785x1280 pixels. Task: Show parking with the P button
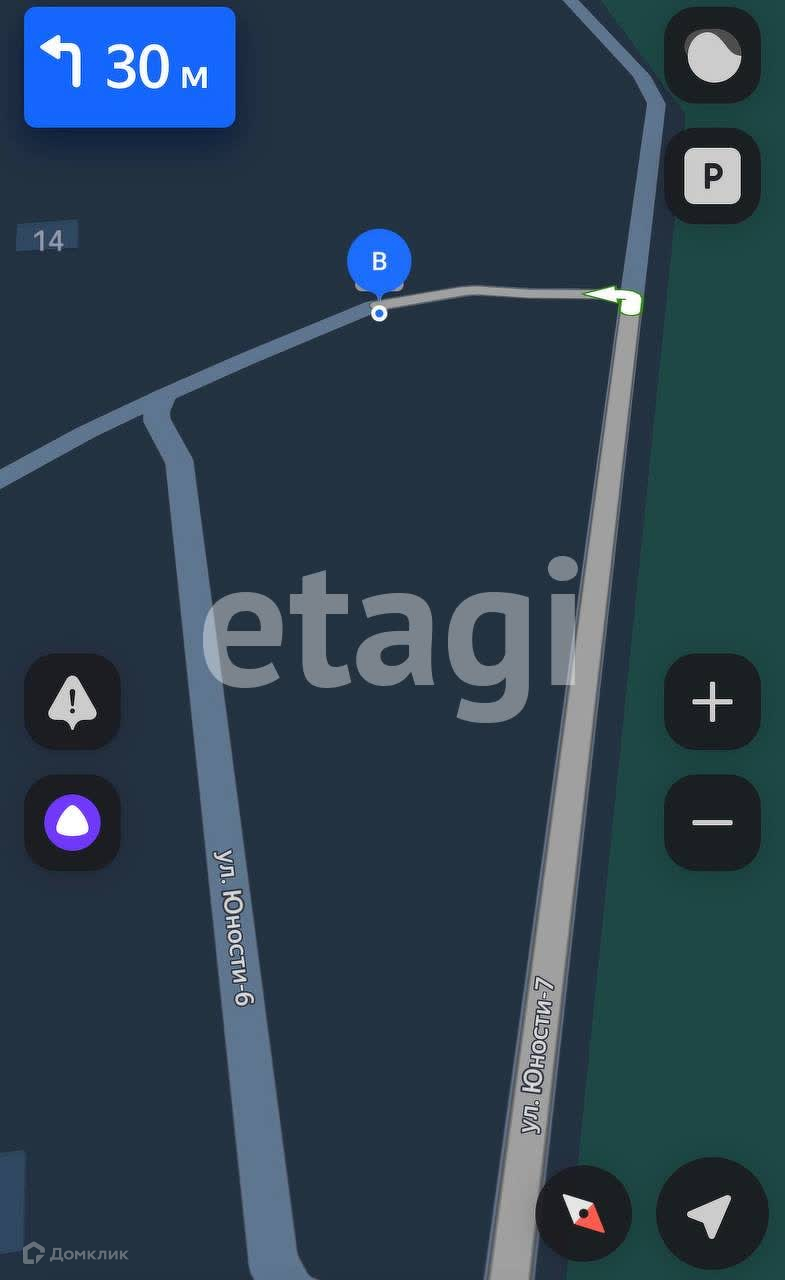(712, 176)
